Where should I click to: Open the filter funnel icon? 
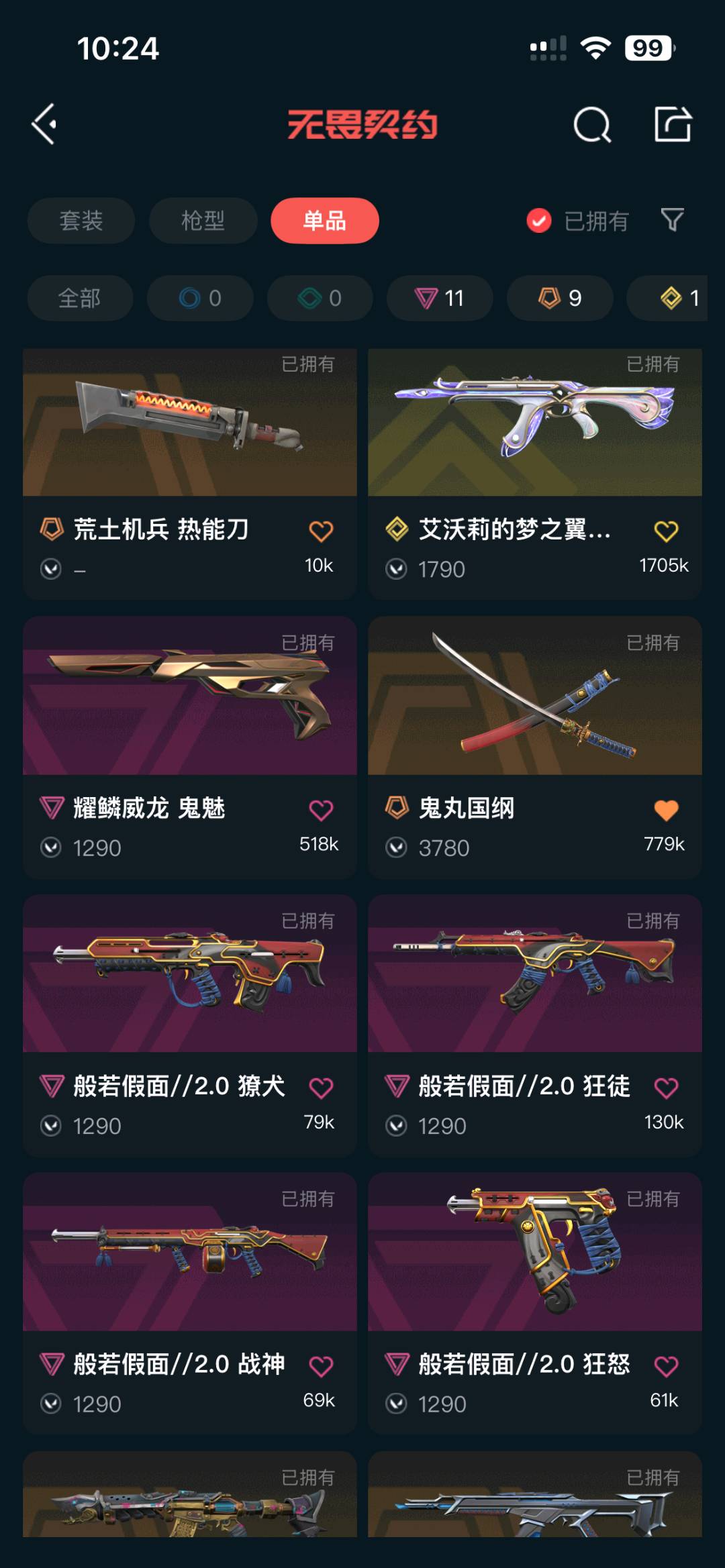pos(672,220)
